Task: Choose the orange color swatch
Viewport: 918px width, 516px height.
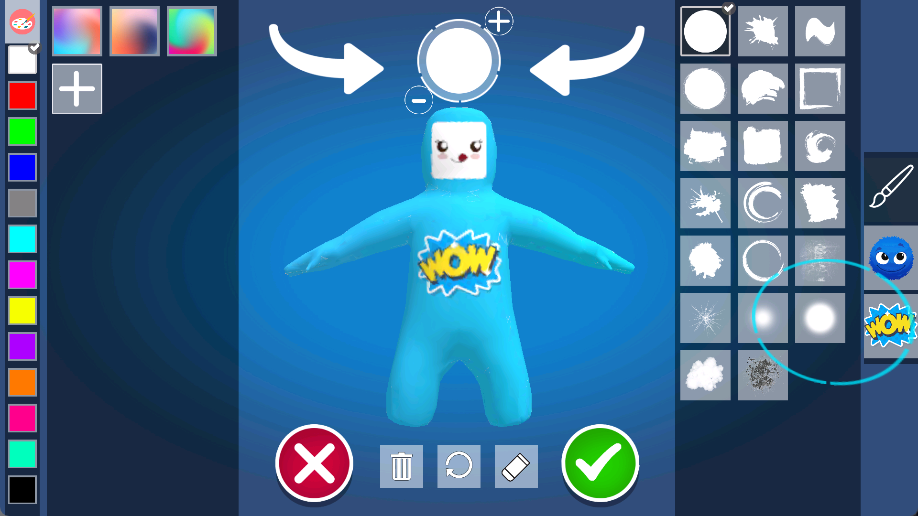Action: click(x=22, y=382)
